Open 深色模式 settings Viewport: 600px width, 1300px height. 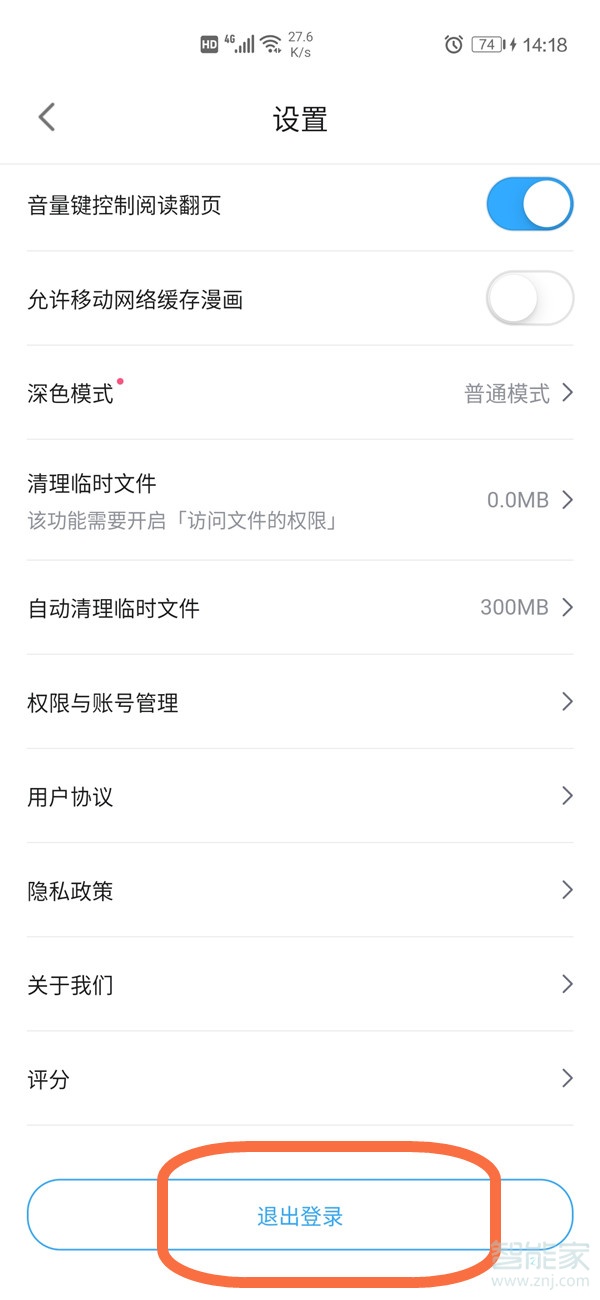click(300, 393)
